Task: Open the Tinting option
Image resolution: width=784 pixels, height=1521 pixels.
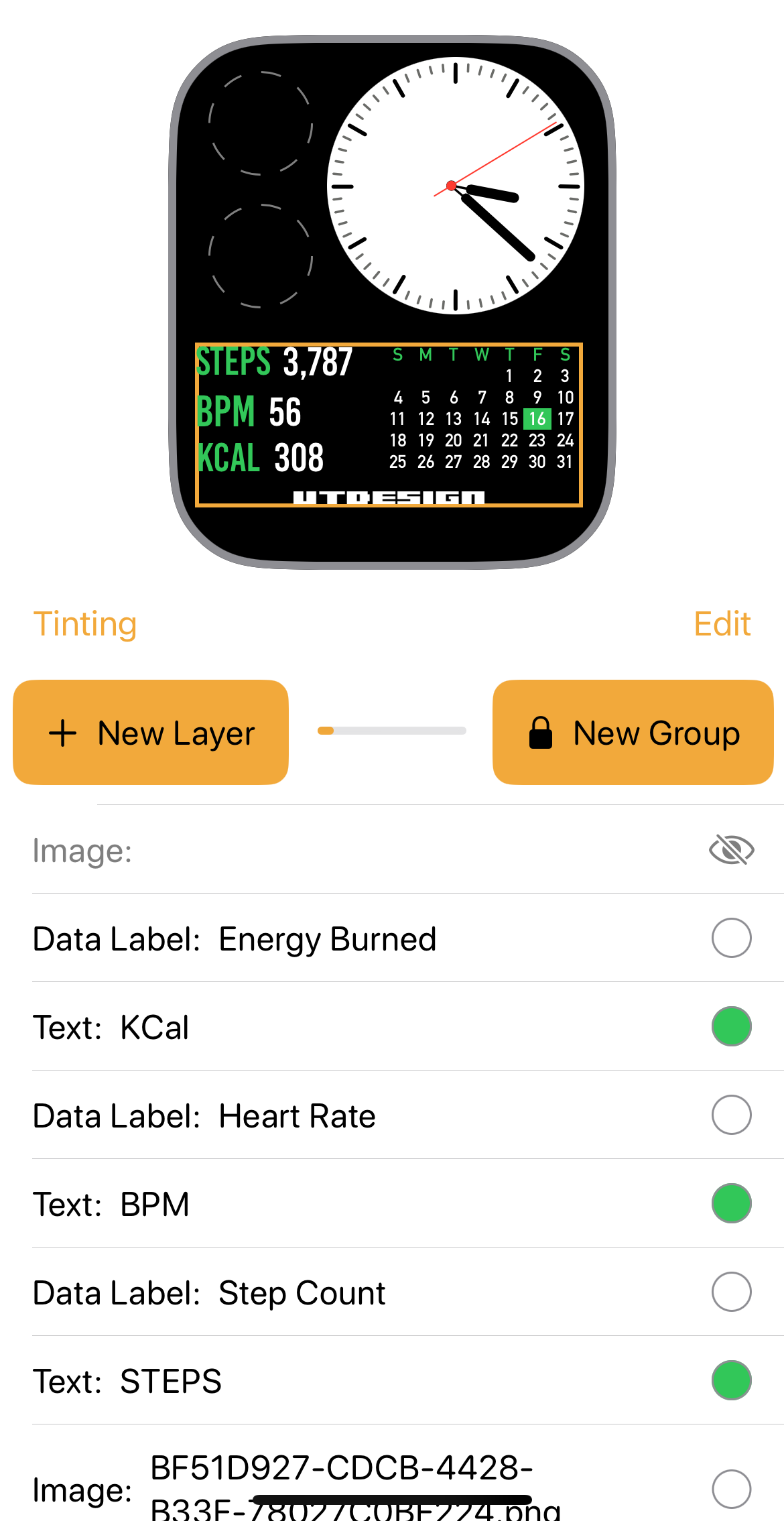Action: (x=85, y=624)
